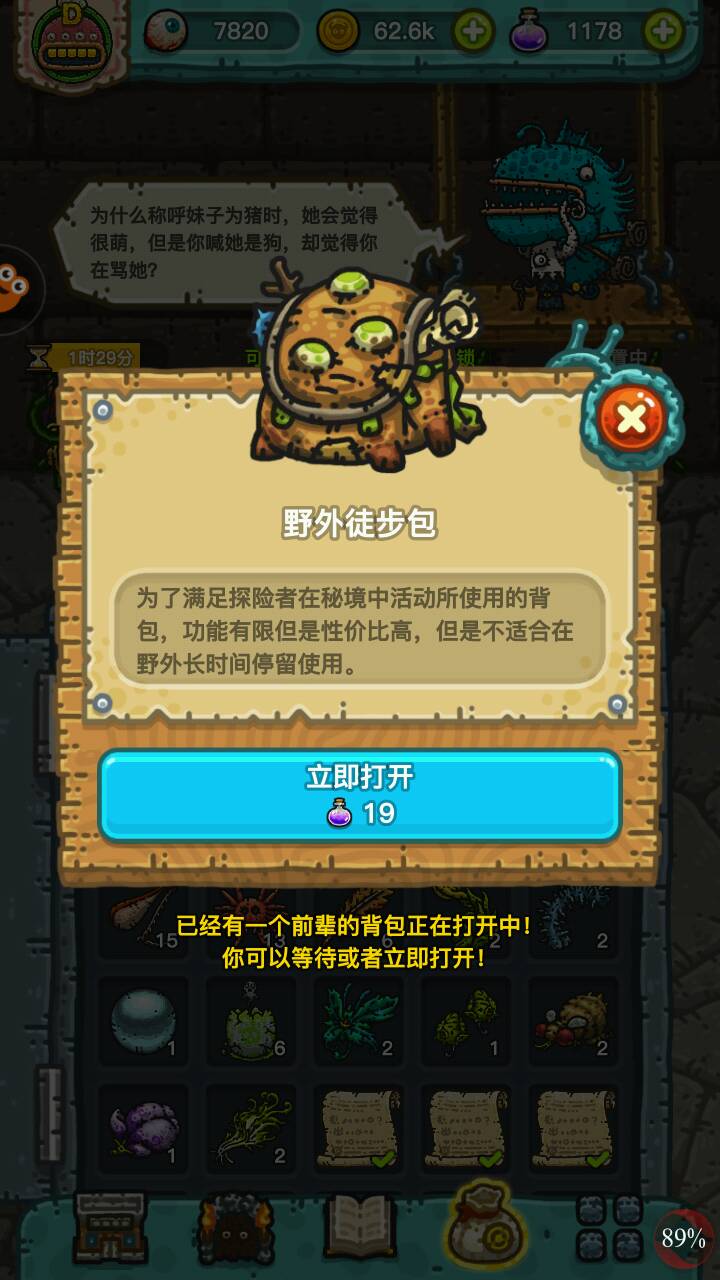Viewport: 720px width, 1280px height.
Task: Tap 立即打开 to open the backpack now
Action: [x=360, y=795]
